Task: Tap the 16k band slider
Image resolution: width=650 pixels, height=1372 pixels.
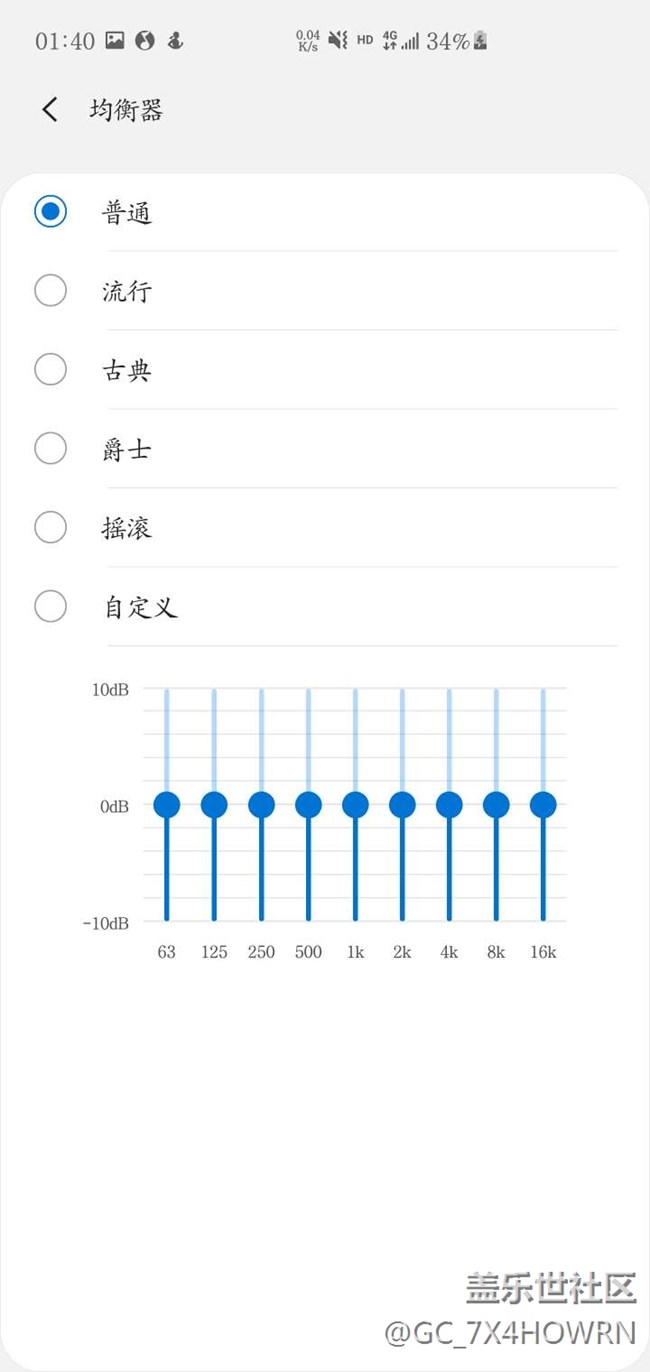Action: [543, 804]
